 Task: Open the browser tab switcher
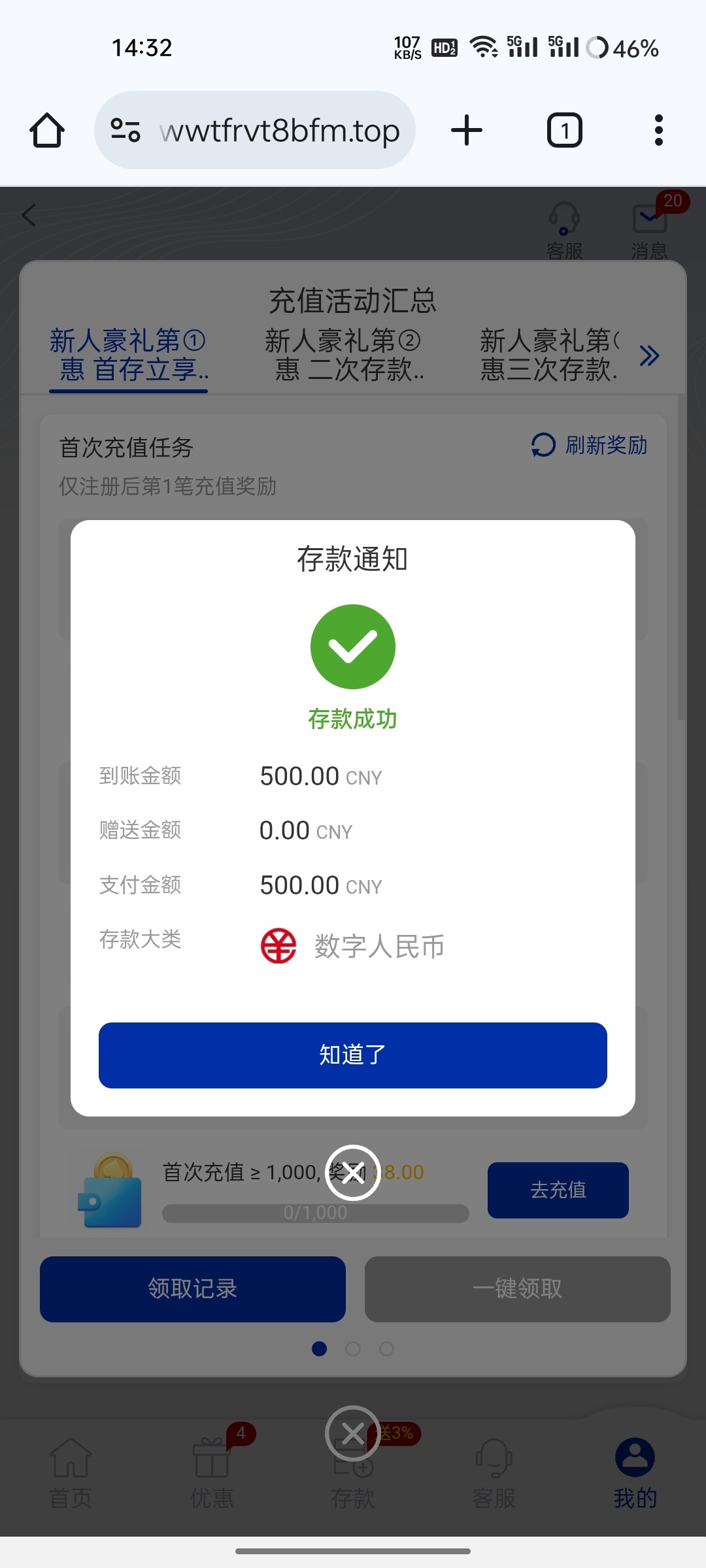tap(564, 130)
